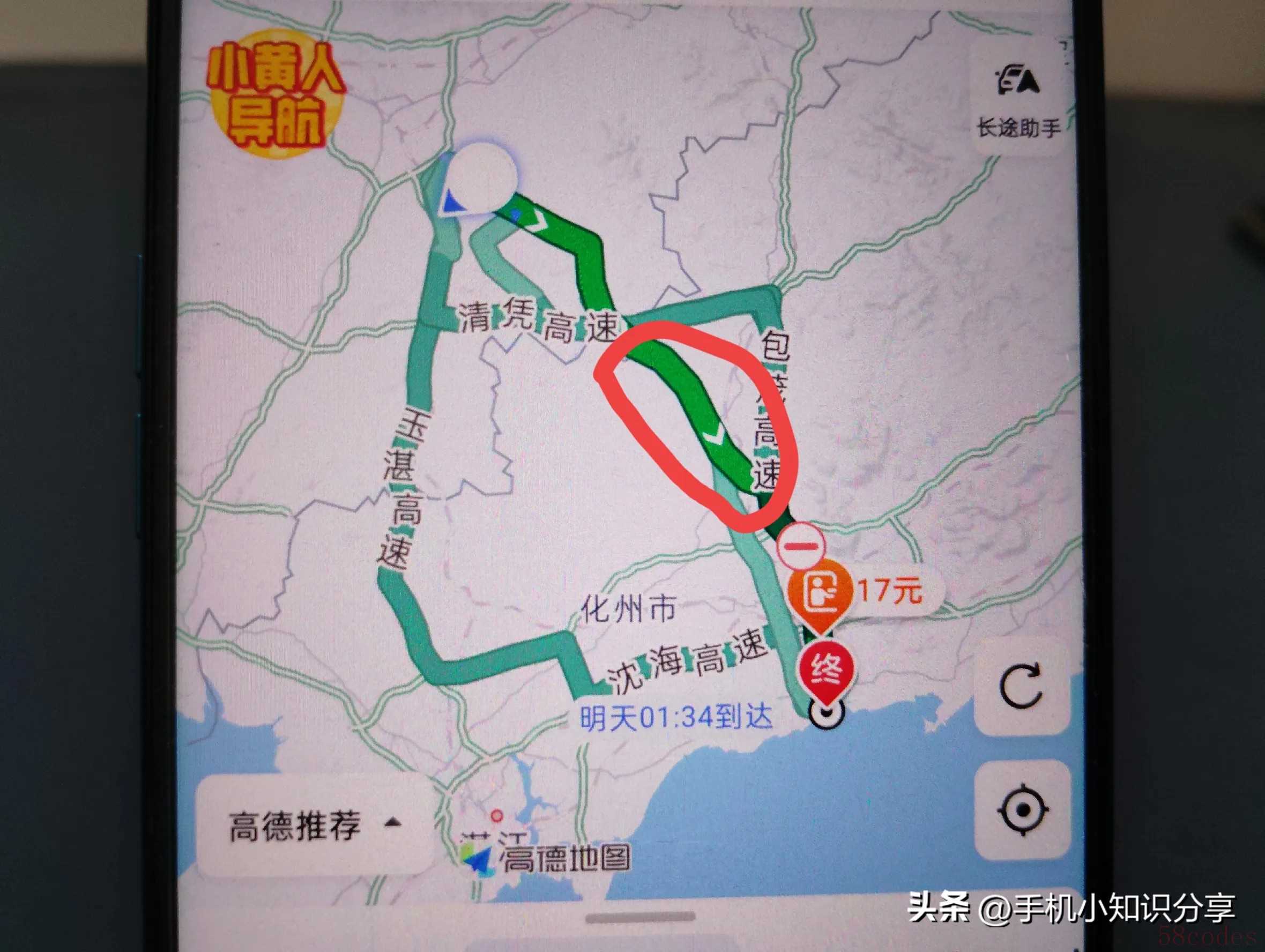
Task: Open the 长途助手 long-trip assistant
Action: pyautogui.click(x=1018, y=100)
